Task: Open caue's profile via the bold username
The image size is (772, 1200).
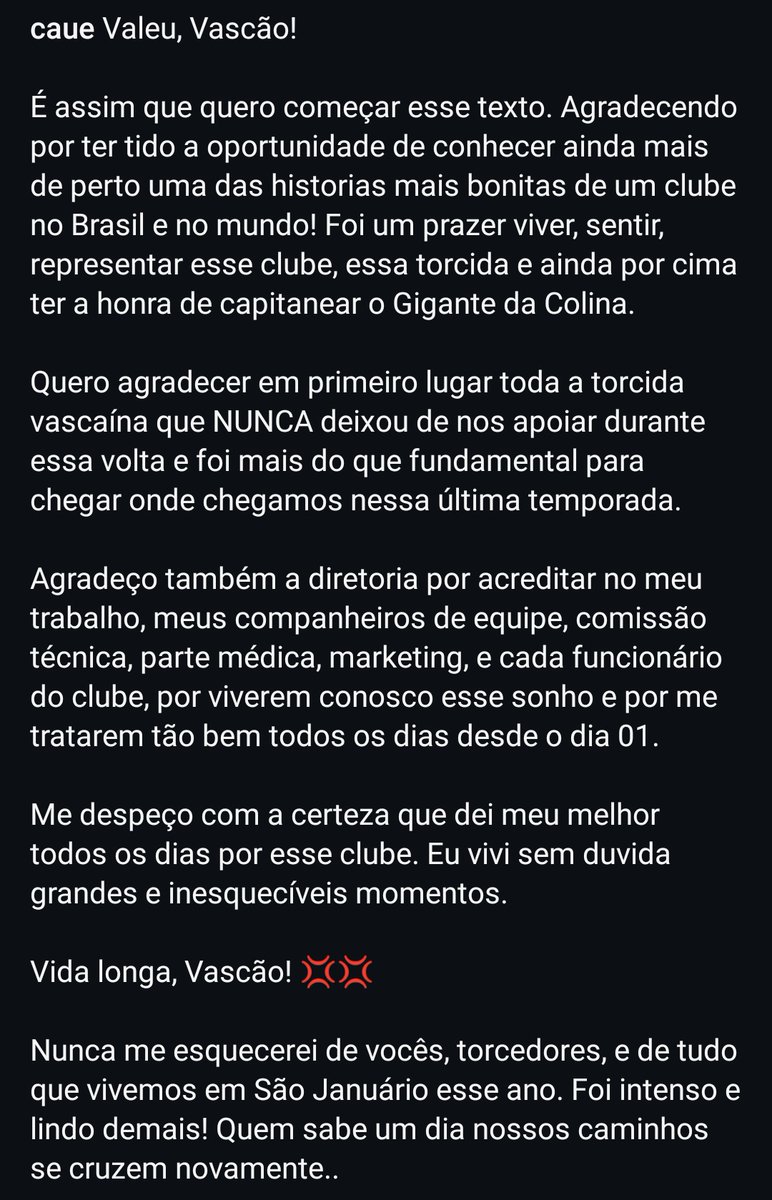Action: click(62, 30)
